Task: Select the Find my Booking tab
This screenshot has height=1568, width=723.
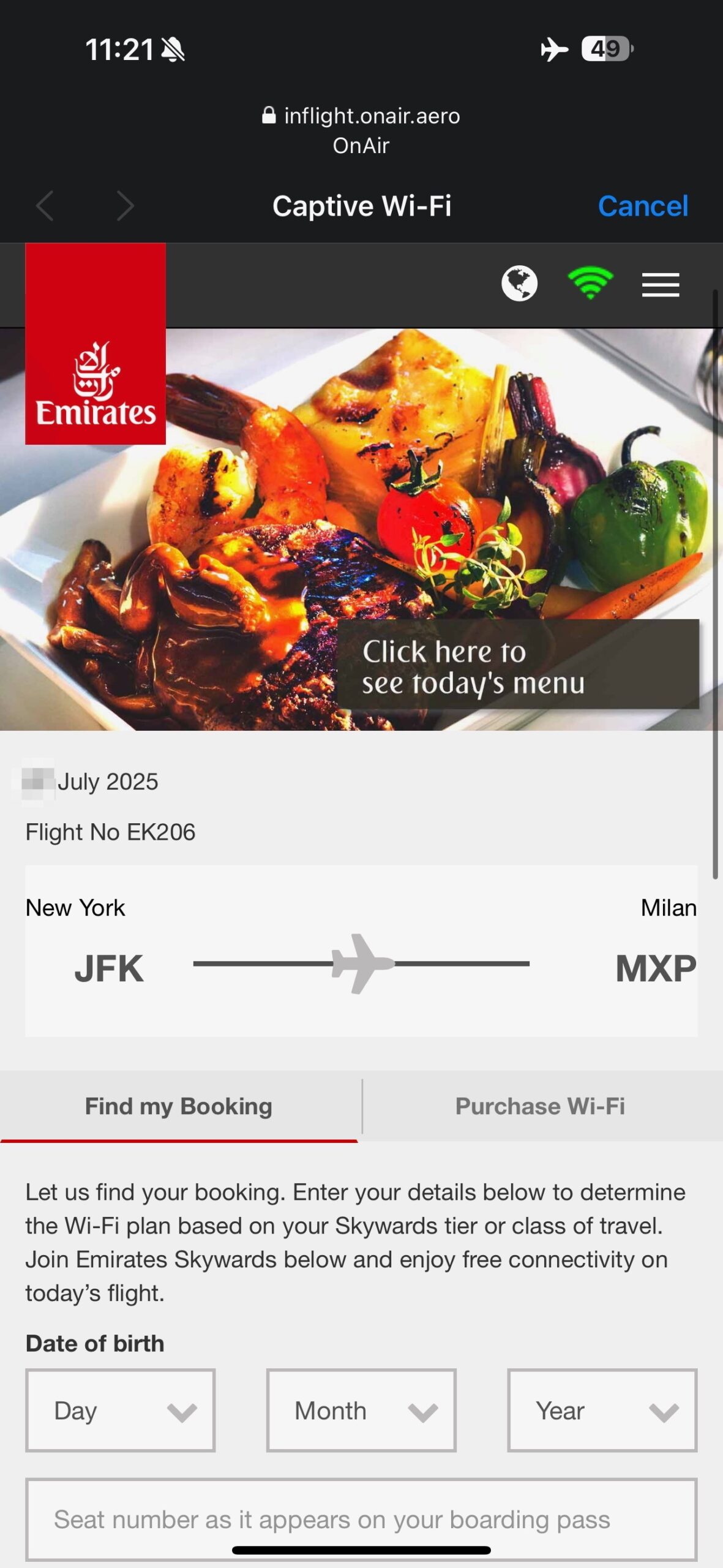Action: (179, 1106)
